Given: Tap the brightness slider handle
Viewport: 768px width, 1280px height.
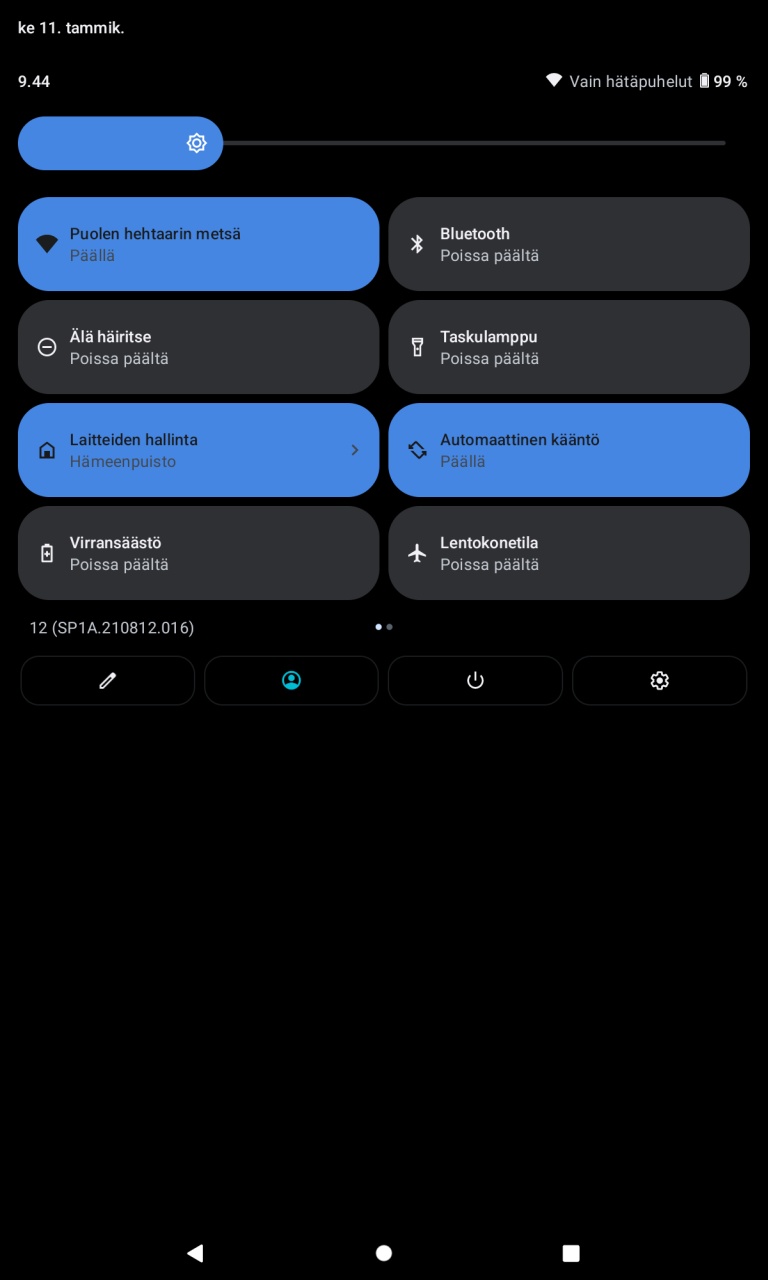Looking at the screenshot, I should [197, 143].
